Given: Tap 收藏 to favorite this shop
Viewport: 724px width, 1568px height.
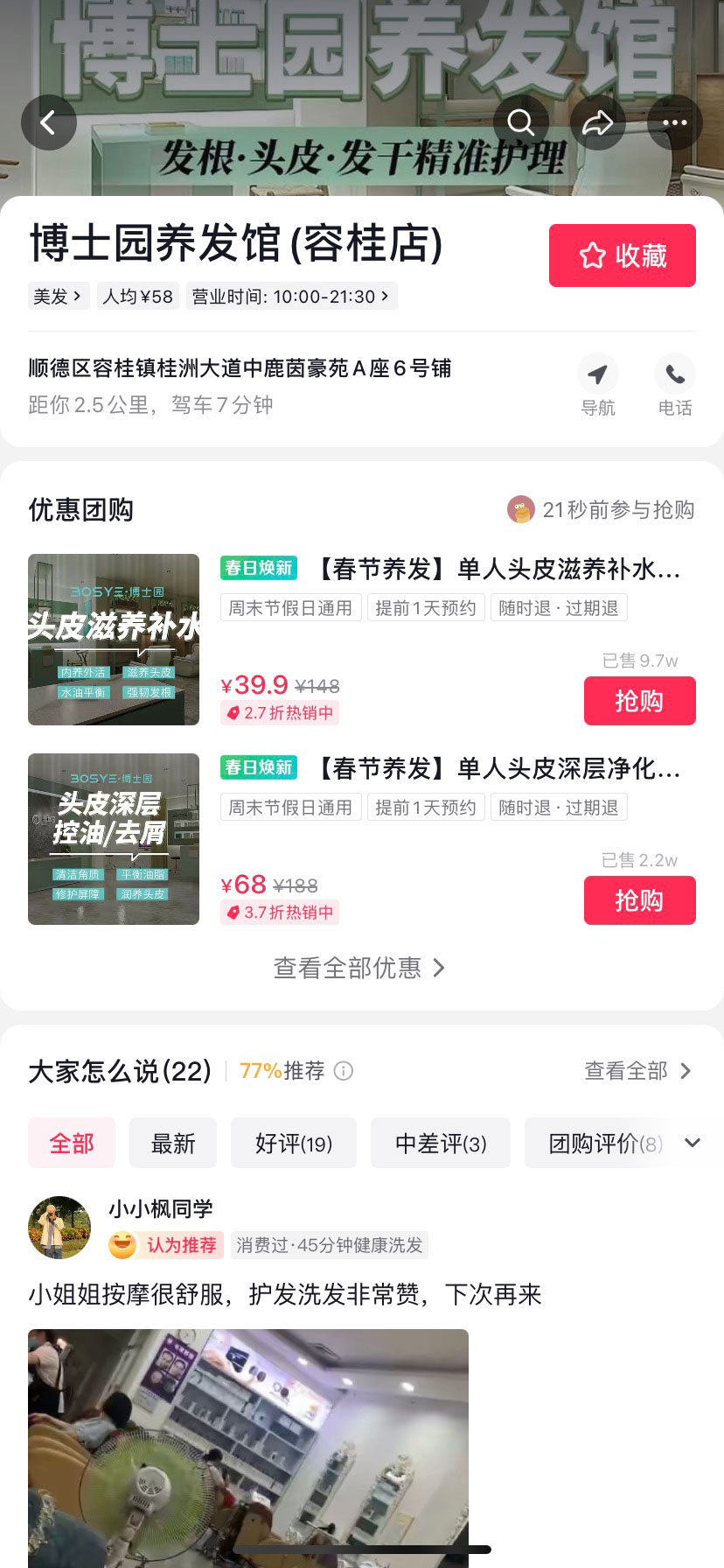Looking at the screenshot, I should [622, 255].
